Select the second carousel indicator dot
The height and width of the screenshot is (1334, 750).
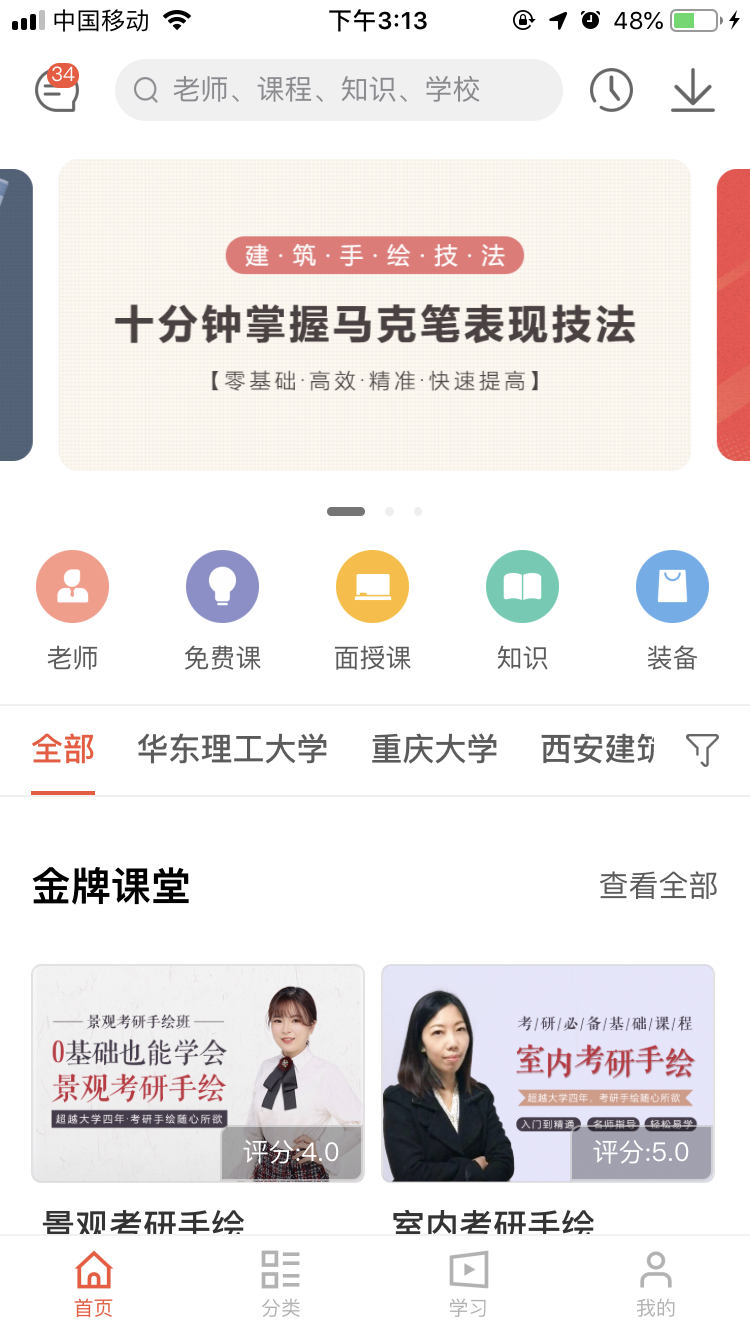pos(389,511)
